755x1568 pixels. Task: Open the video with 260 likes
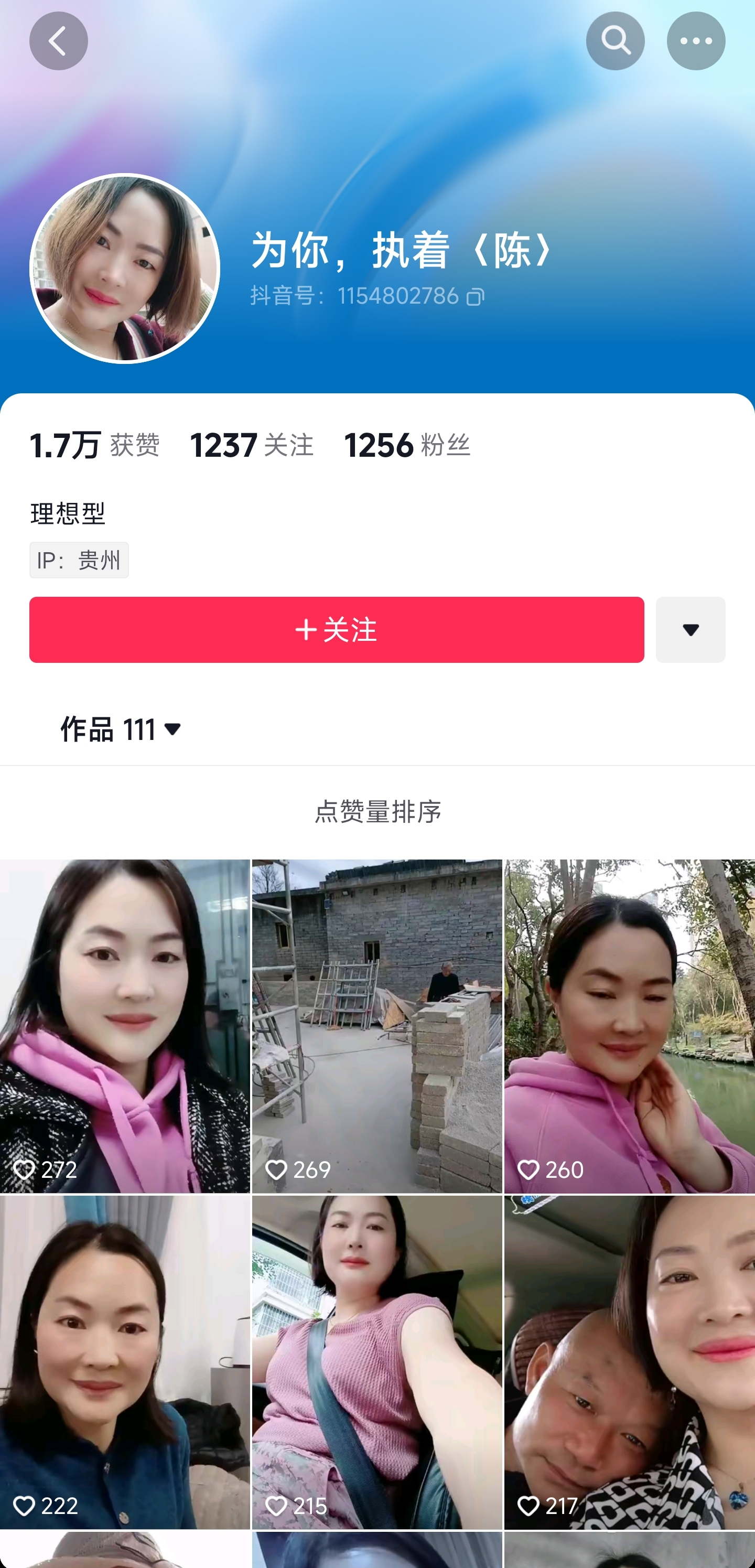pos(629,1026)
